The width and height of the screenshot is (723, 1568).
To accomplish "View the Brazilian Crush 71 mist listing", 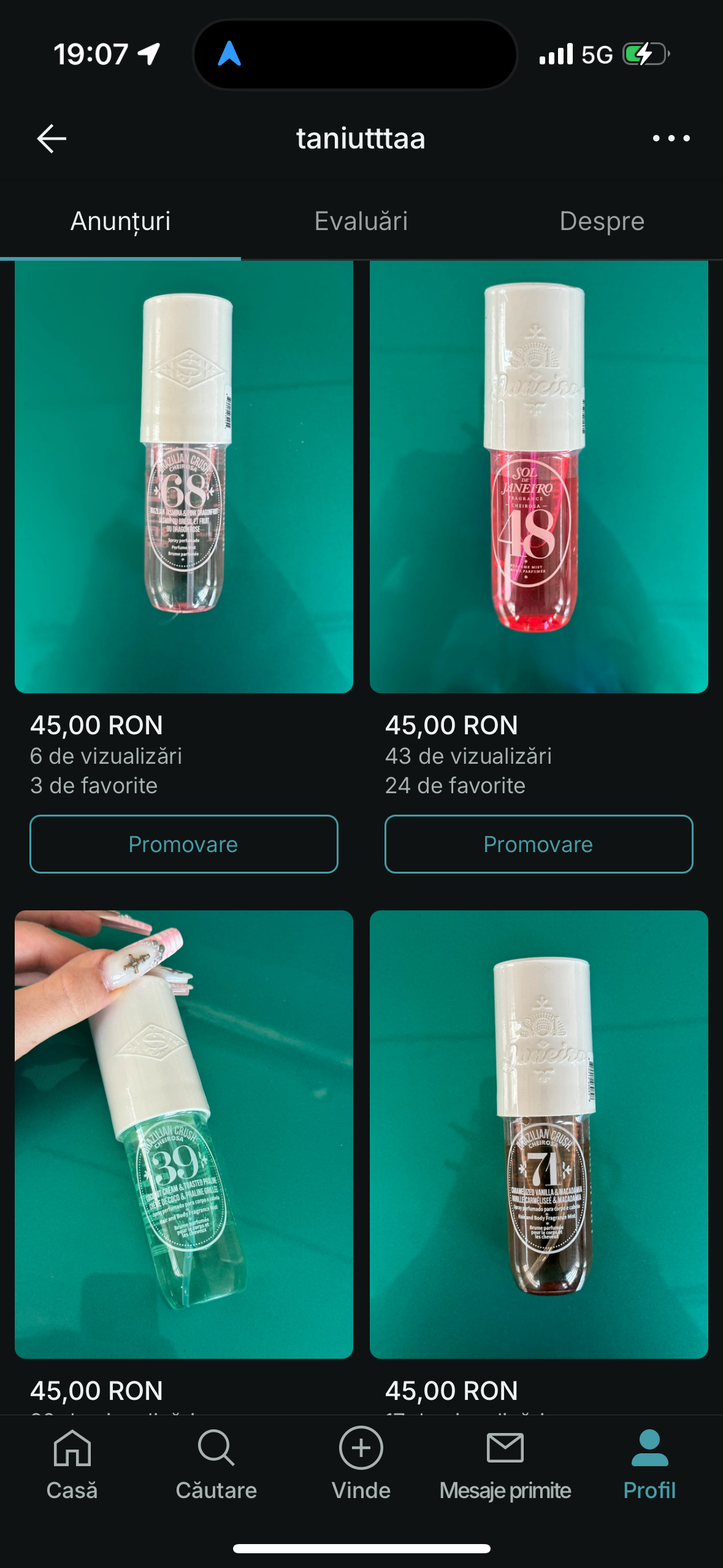I will (538, 1135).
